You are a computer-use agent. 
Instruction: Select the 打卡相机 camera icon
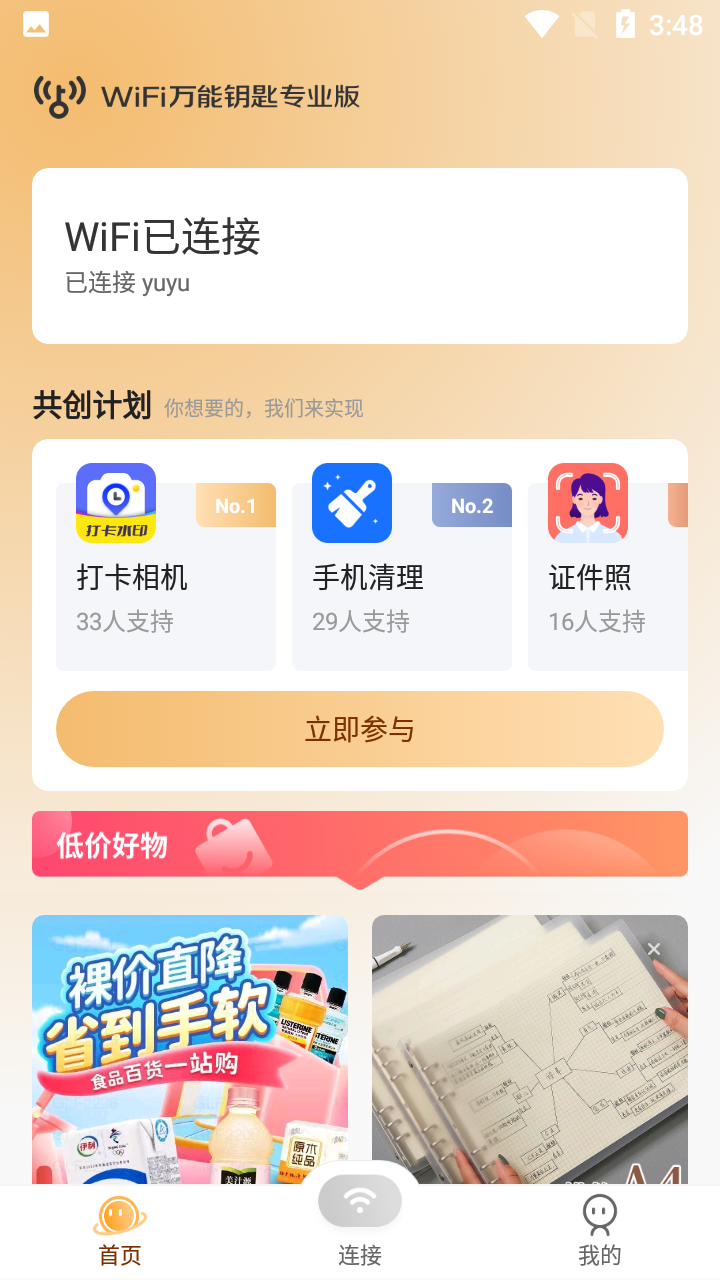(115, 503)
